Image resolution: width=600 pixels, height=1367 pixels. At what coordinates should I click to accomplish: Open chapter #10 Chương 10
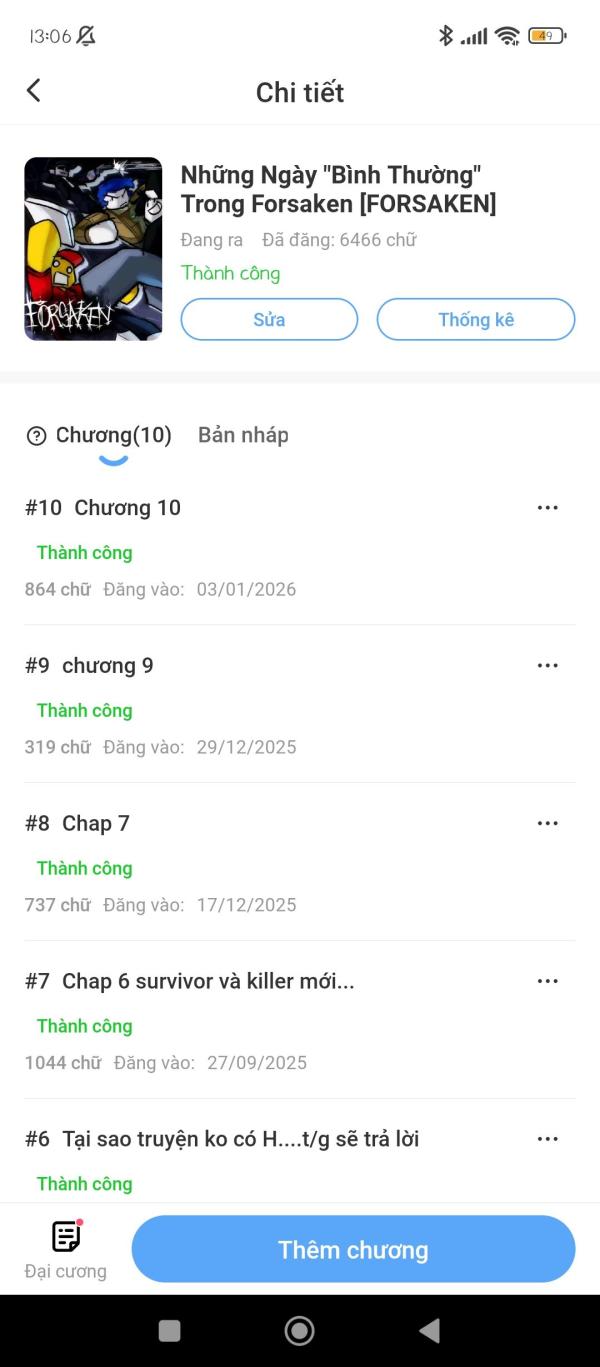coord(127,508)
